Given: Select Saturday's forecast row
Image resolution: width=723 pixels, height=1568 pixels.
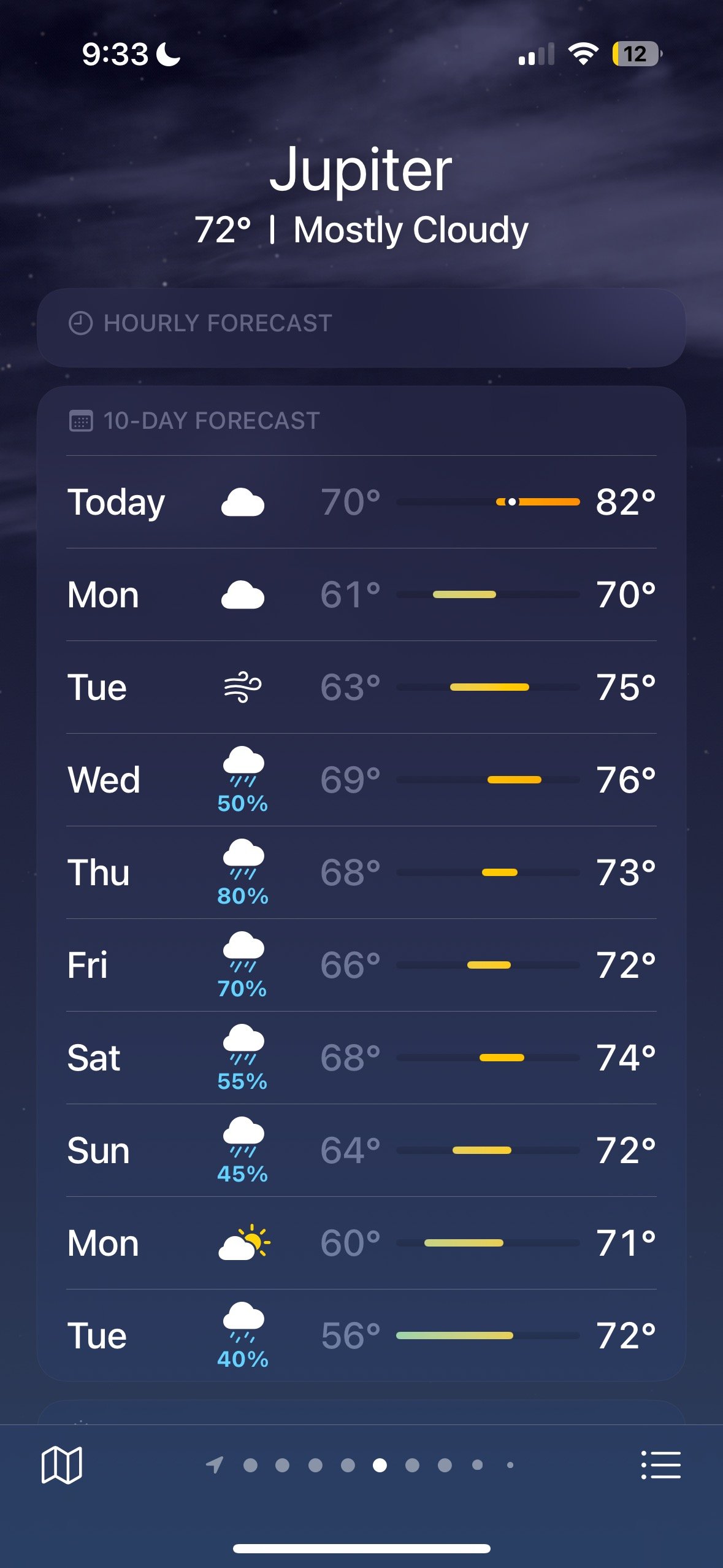Looking at the screenshot, I should pos(361,1058).
